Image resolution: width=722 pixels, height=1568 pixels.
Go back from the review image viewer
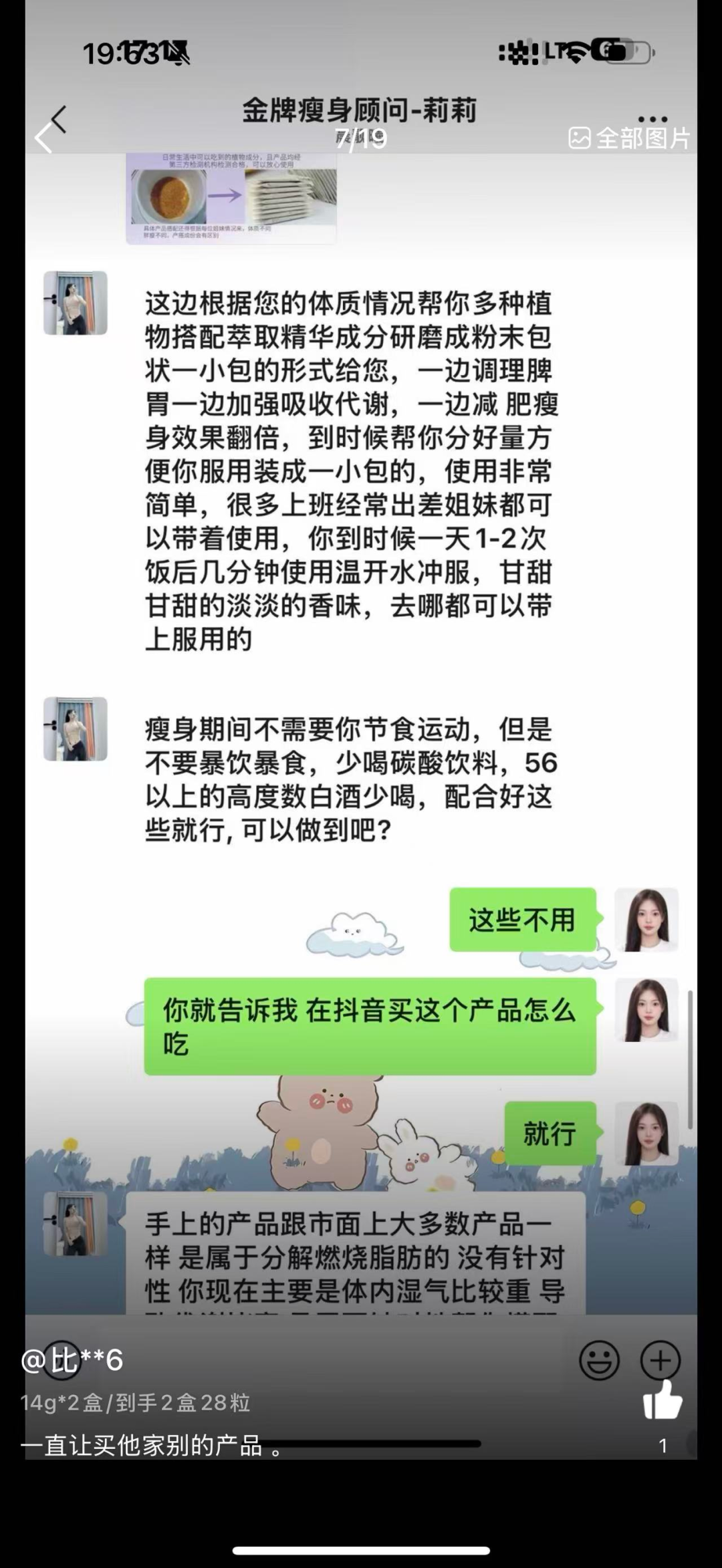coord(44,138)
